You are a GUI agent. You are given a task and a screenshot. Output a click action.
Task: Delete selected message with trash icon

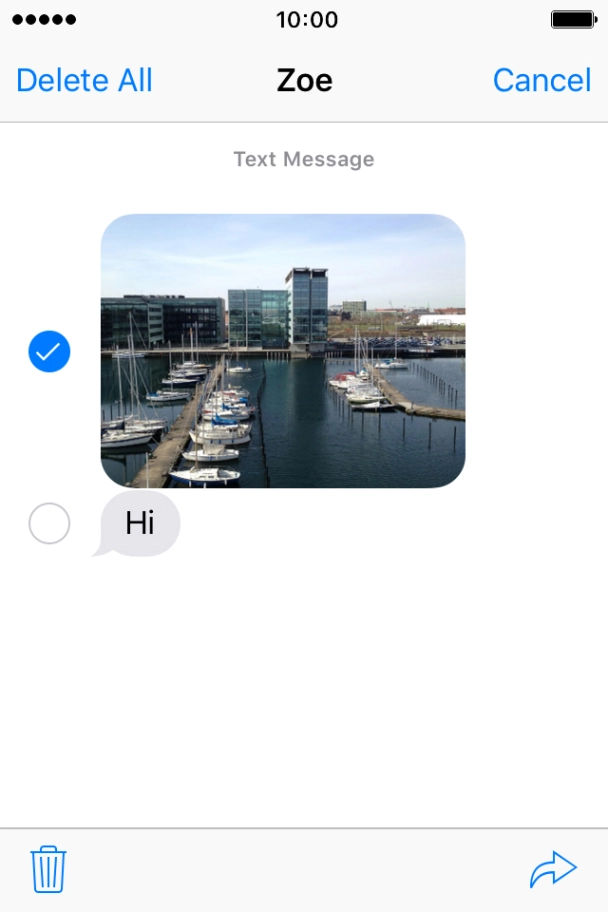48,869
